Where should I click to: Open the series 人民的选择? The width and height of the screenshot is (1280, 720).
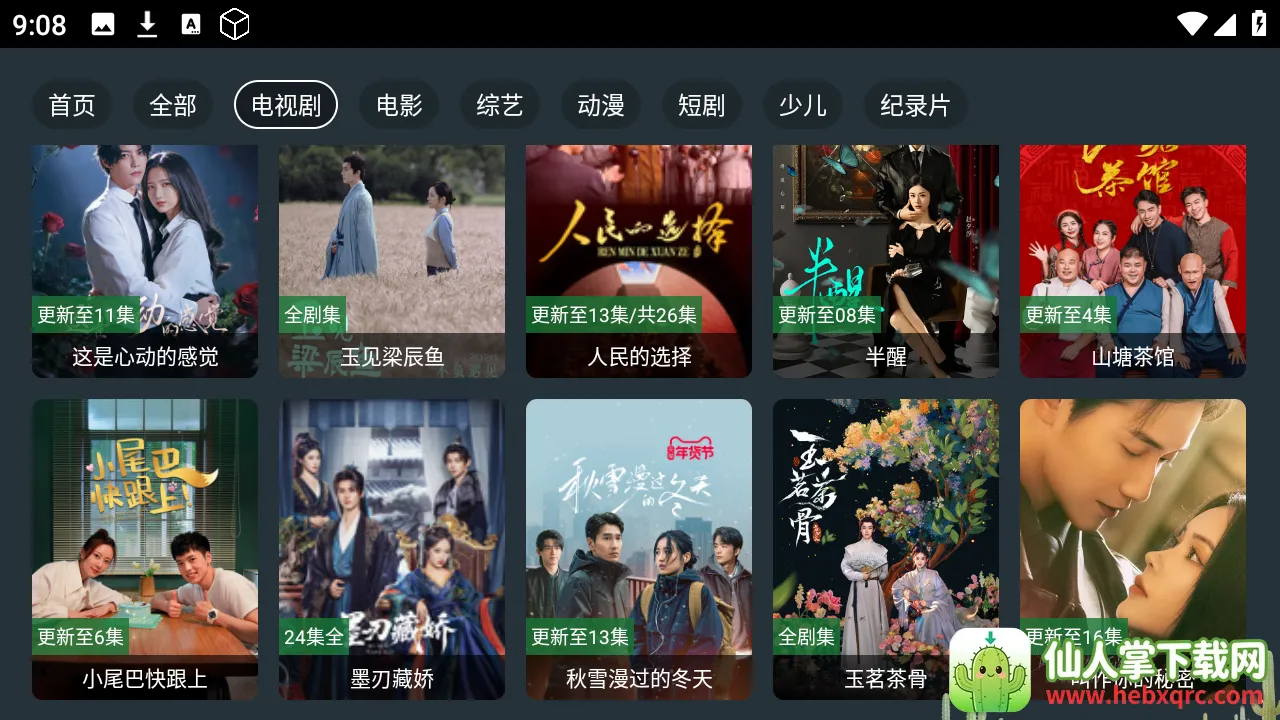click(639, 261)
